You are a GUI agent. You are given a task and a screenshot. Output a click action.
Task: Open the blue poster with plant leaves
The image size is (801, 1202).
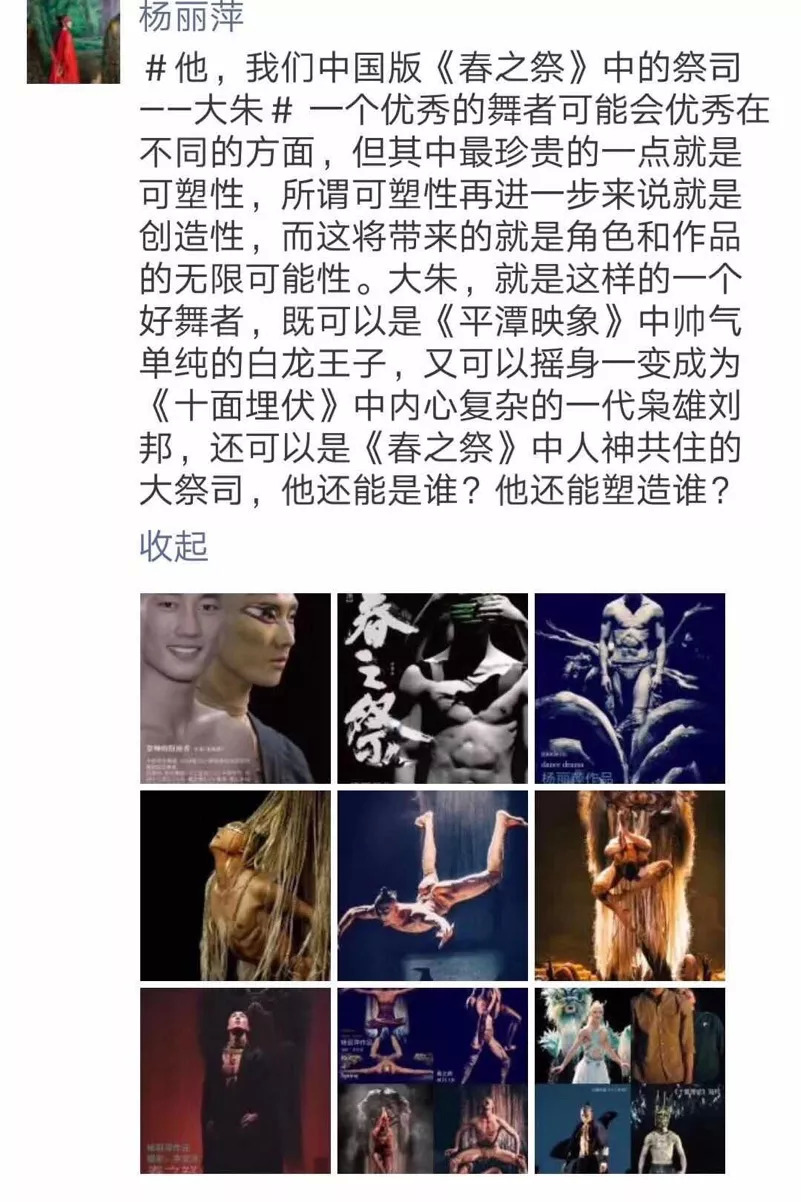tap(629, 688)
